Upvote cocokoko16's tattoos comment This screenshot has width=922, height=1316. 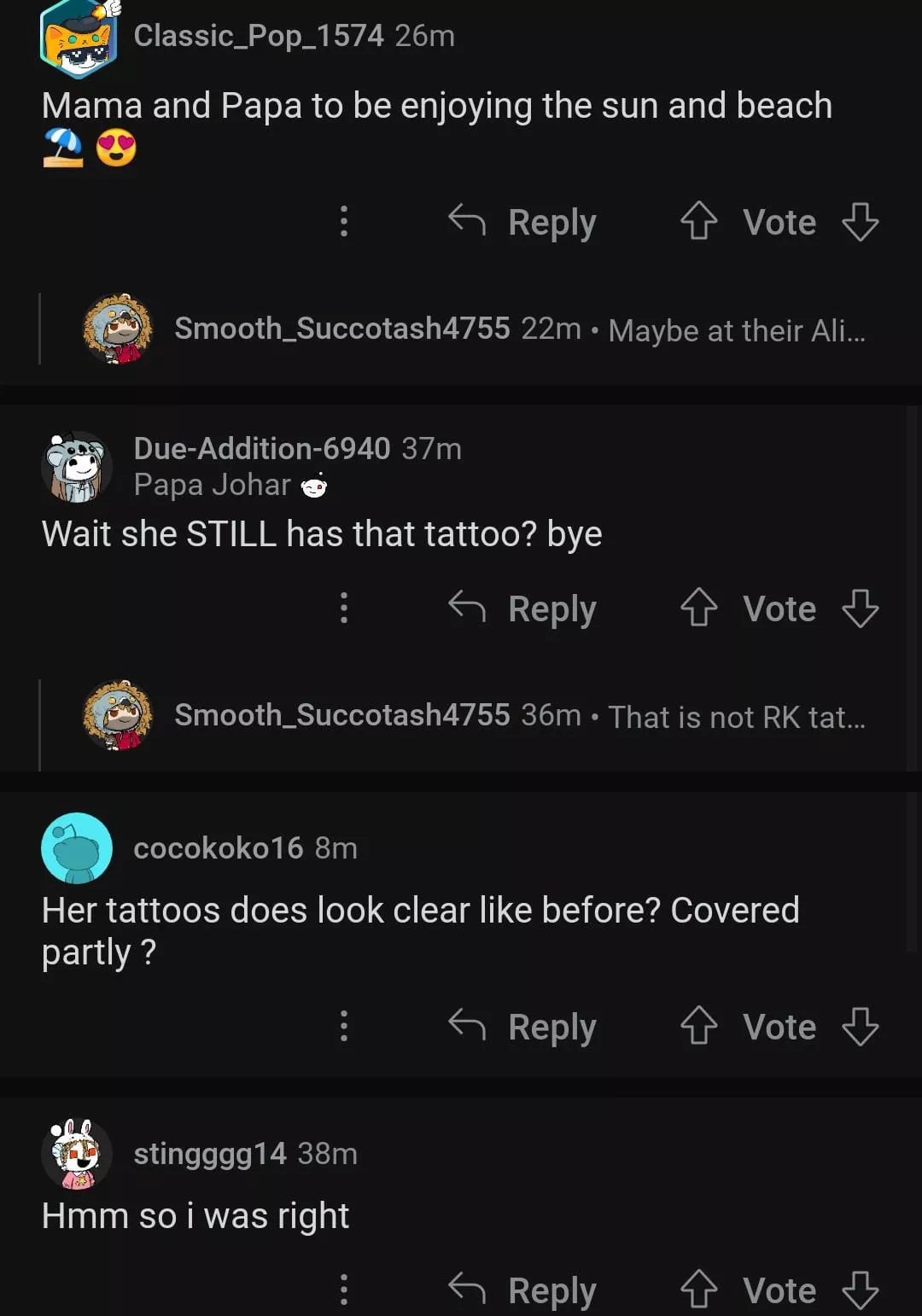point(698,1027)
